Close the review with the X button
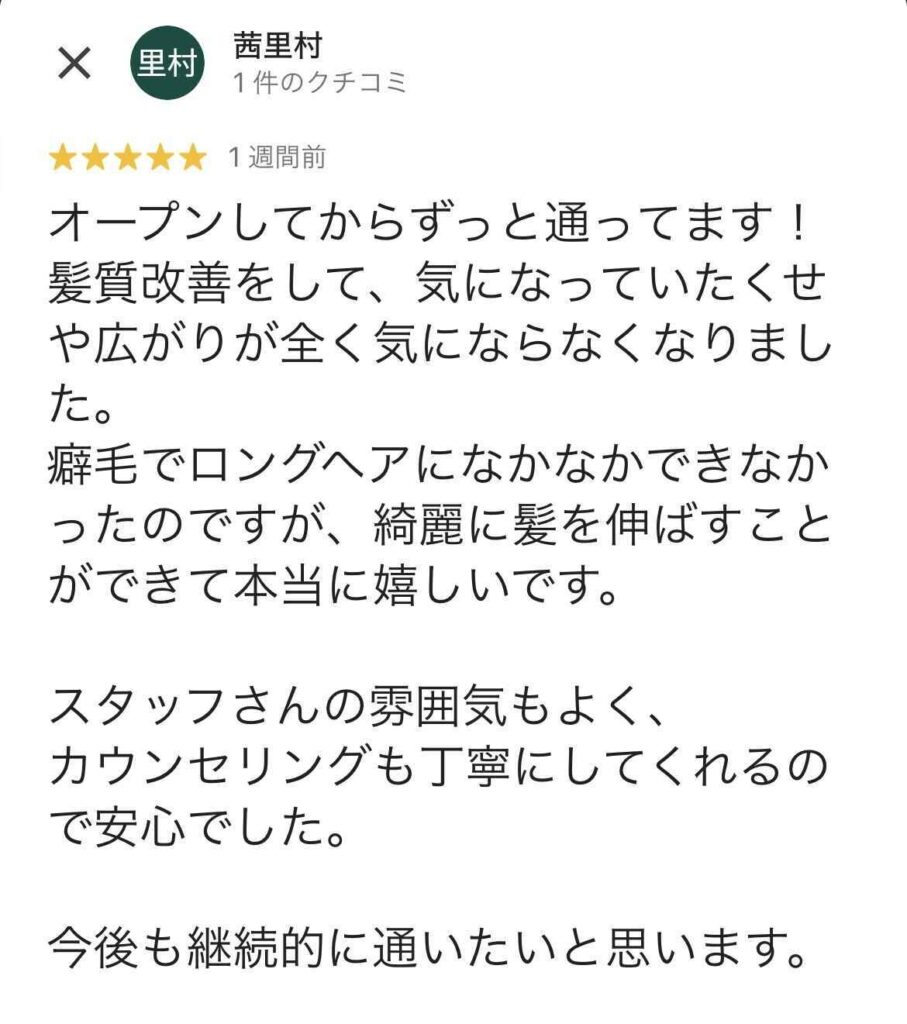Screen dimensions: 907x1024 73,64
